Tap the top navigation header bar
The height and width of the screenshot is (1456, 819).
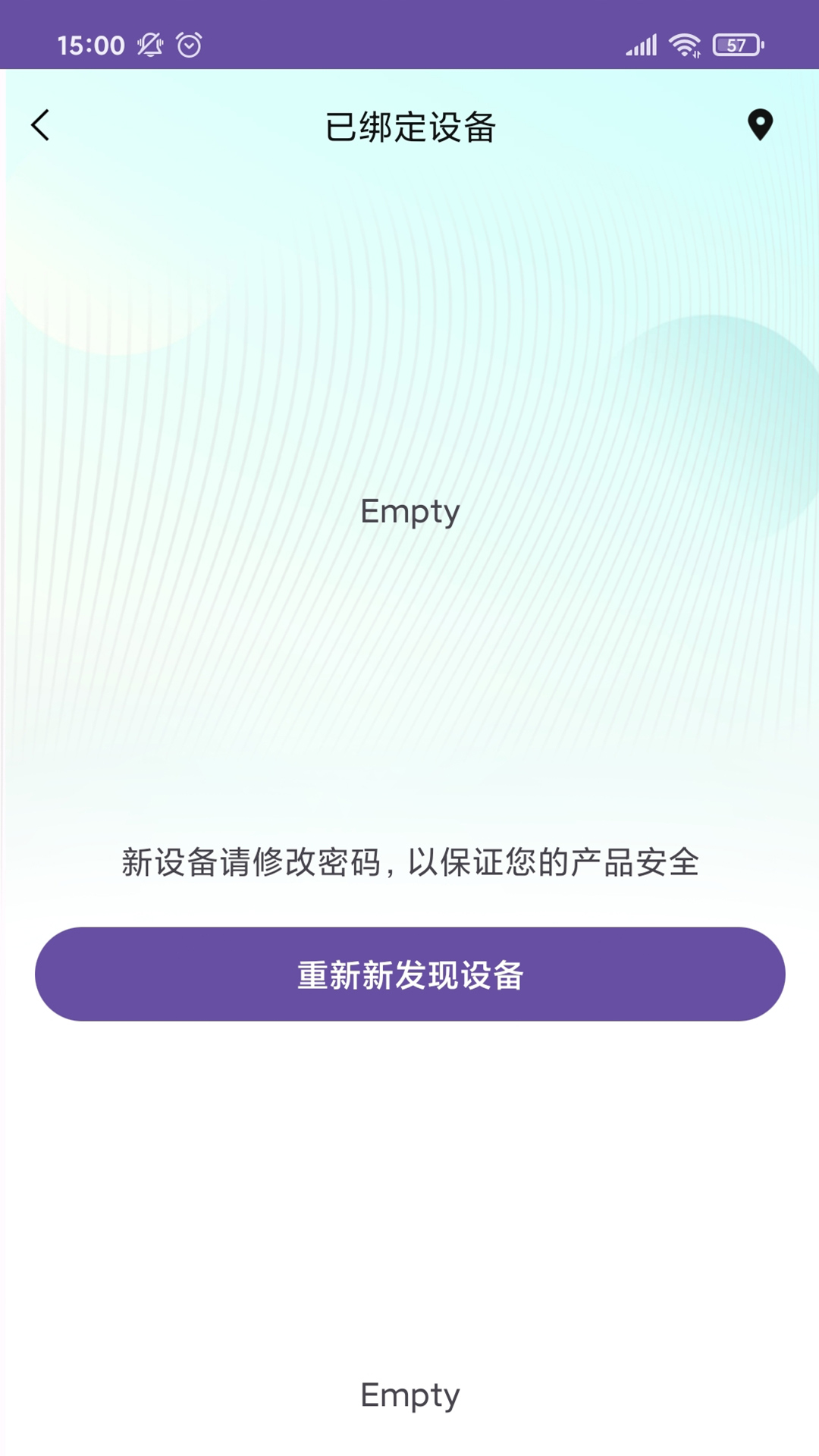click(409, 126)
